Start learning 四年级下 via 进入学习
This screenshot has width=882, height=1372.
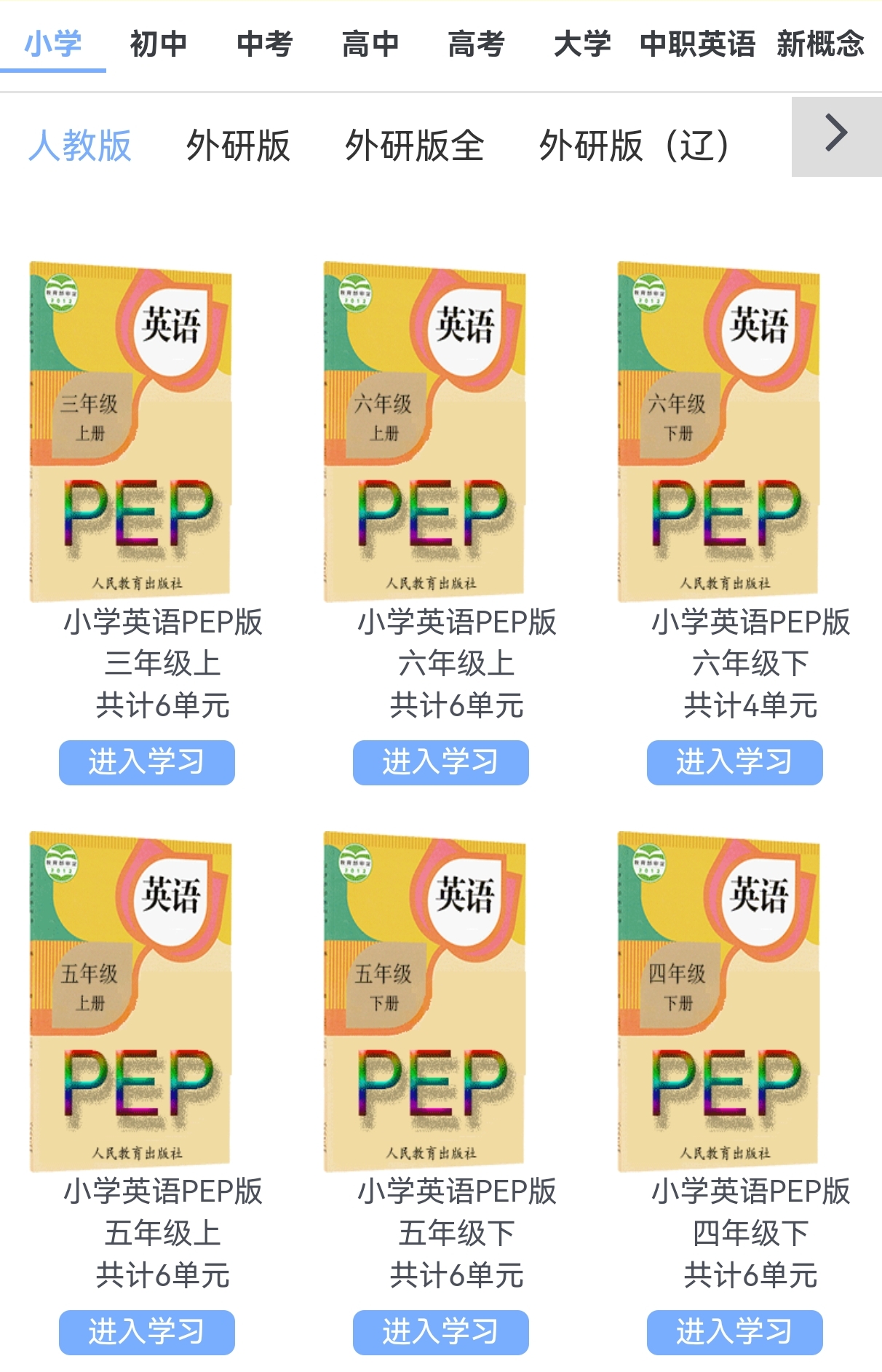pyautogui.click(x=734, y=1332)
